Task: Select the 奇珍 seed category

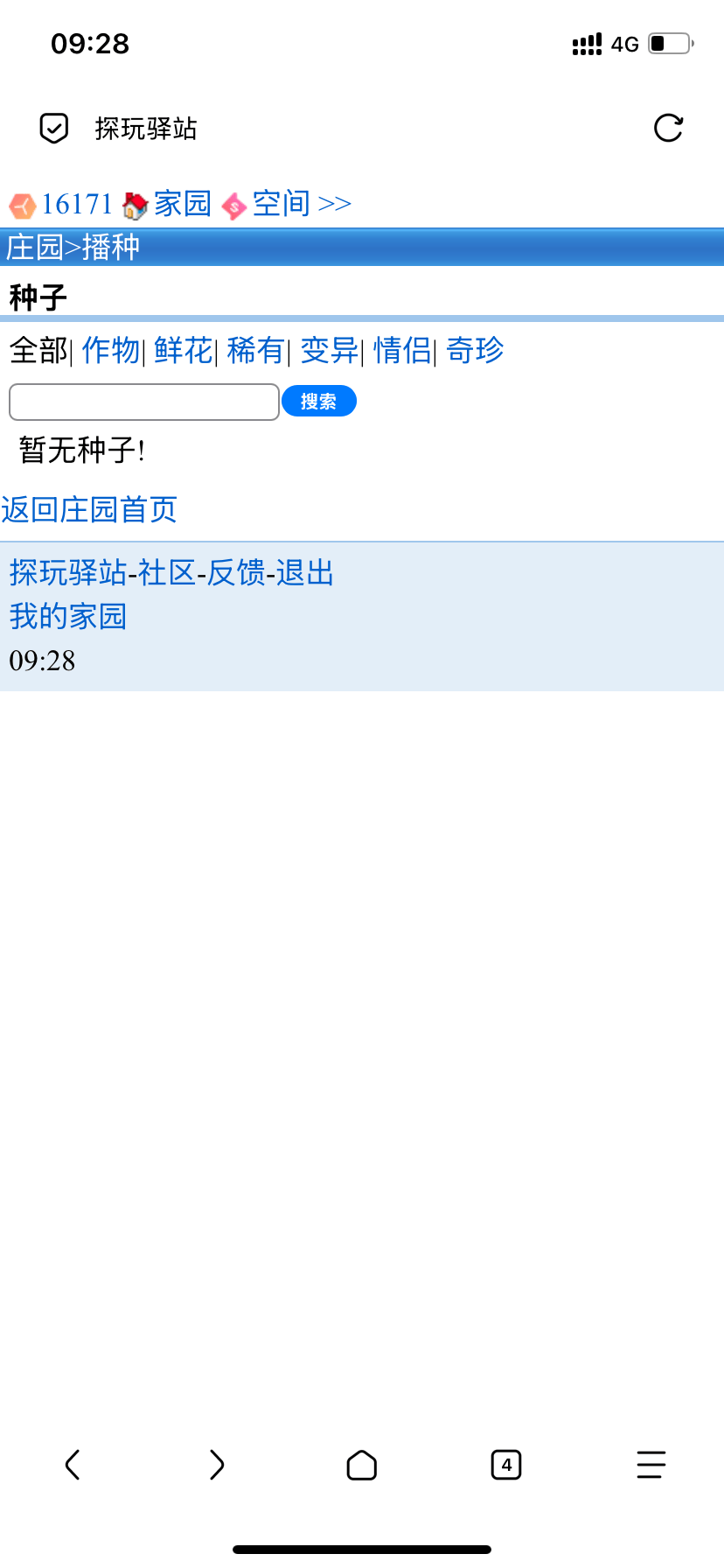Action: pos(475,351)
